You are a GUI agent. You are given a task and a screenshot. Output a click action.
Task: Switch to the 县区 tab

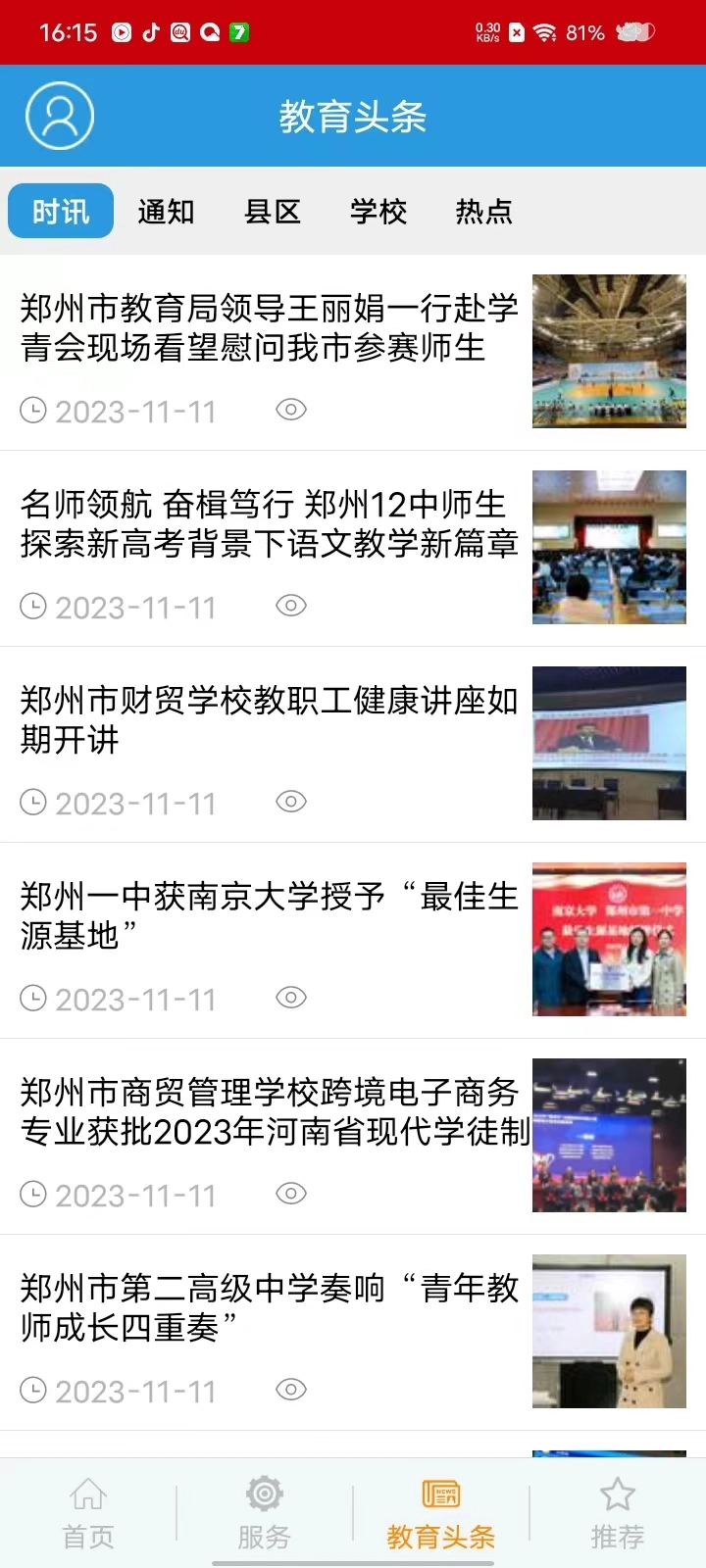[x=273, y=212]
